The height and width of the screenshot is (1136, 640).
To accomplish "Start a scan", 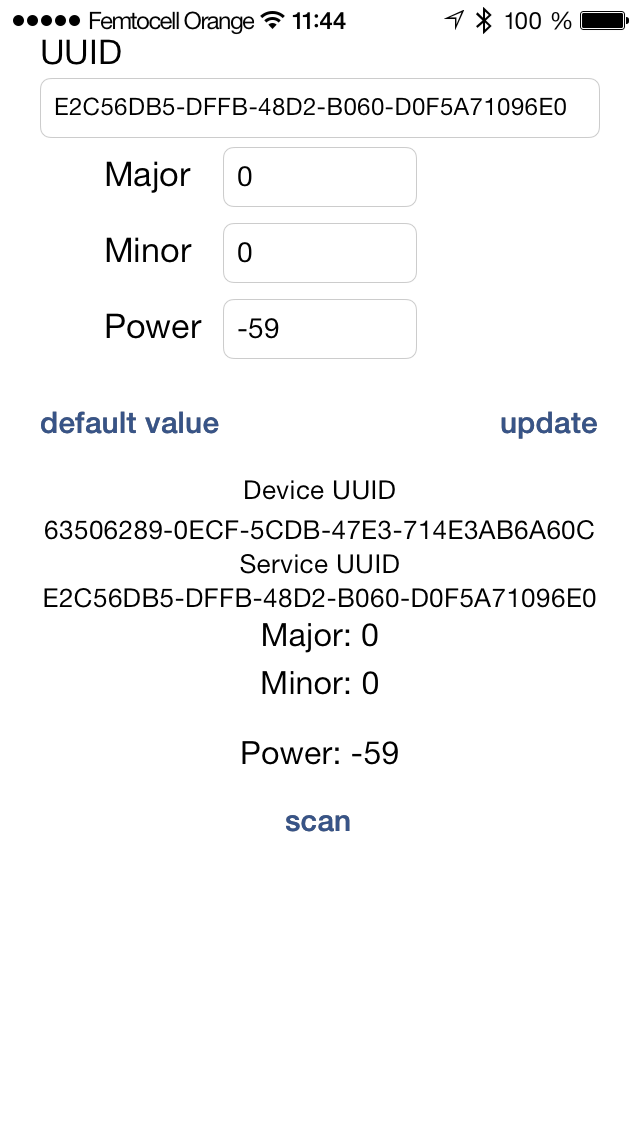I will pyautogui.click(x=318, y=821).
